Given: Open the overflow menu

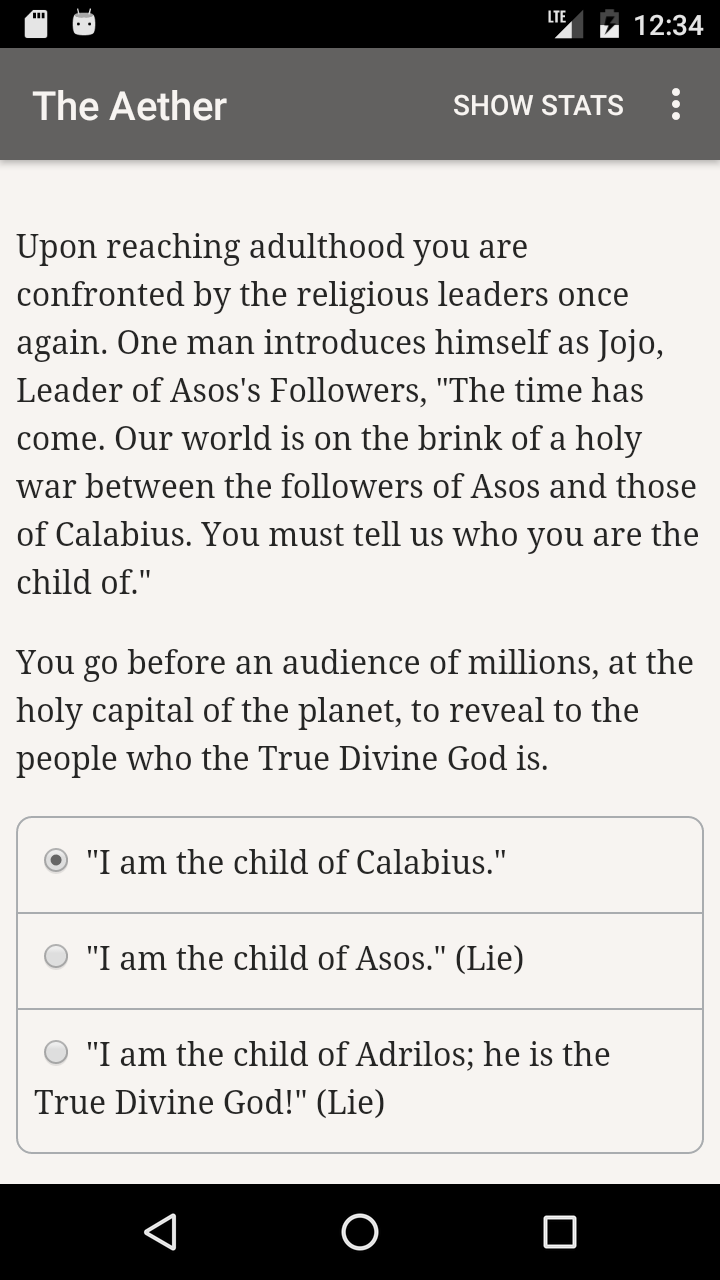Looking at the screenshot, I should click(676, 105).
